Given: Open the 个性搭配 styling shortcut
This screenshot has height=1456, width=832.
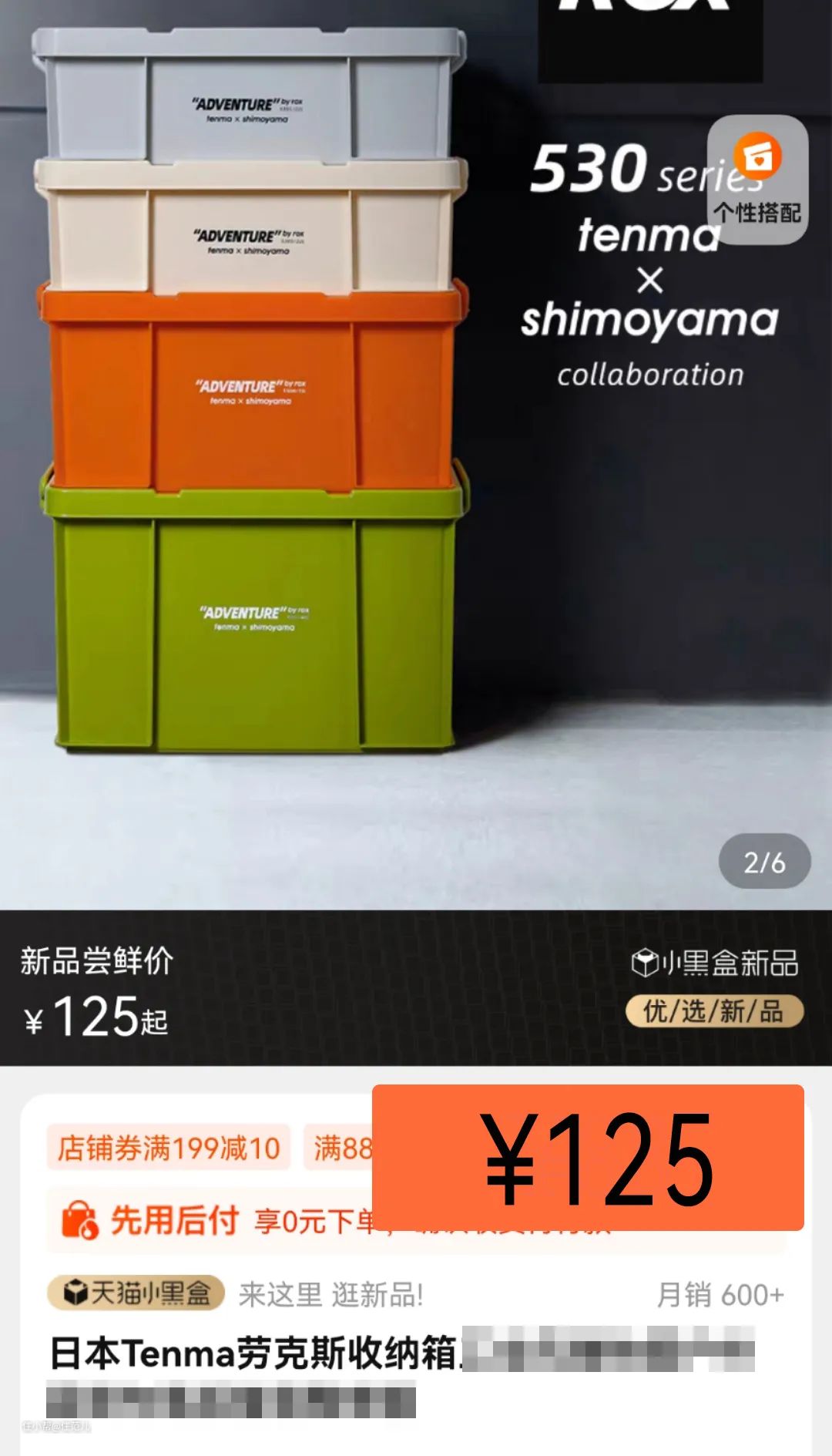Looking at the screenshot, I should pos(757,180).
